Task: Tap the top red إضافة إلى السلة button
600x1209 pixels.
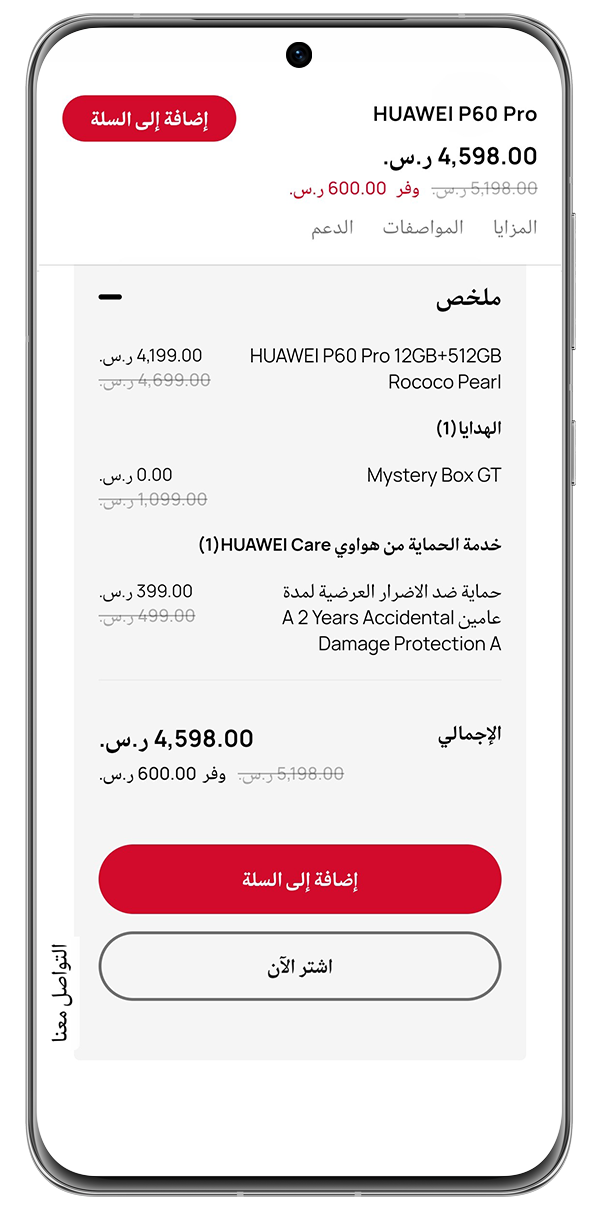Action: click(x=149, y=119)
